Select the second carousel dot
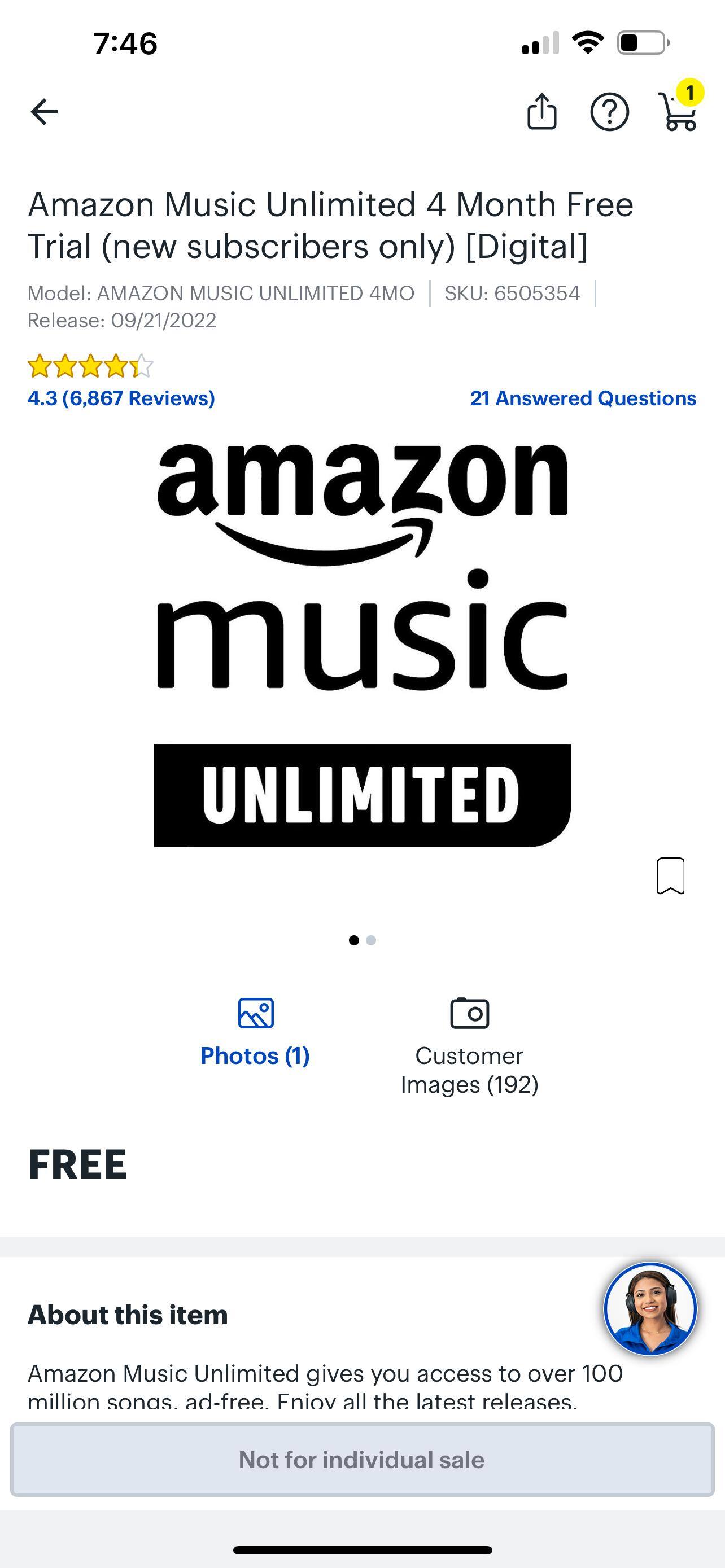The width and height of the screenshot is (725, 1568). pos(371,940)
